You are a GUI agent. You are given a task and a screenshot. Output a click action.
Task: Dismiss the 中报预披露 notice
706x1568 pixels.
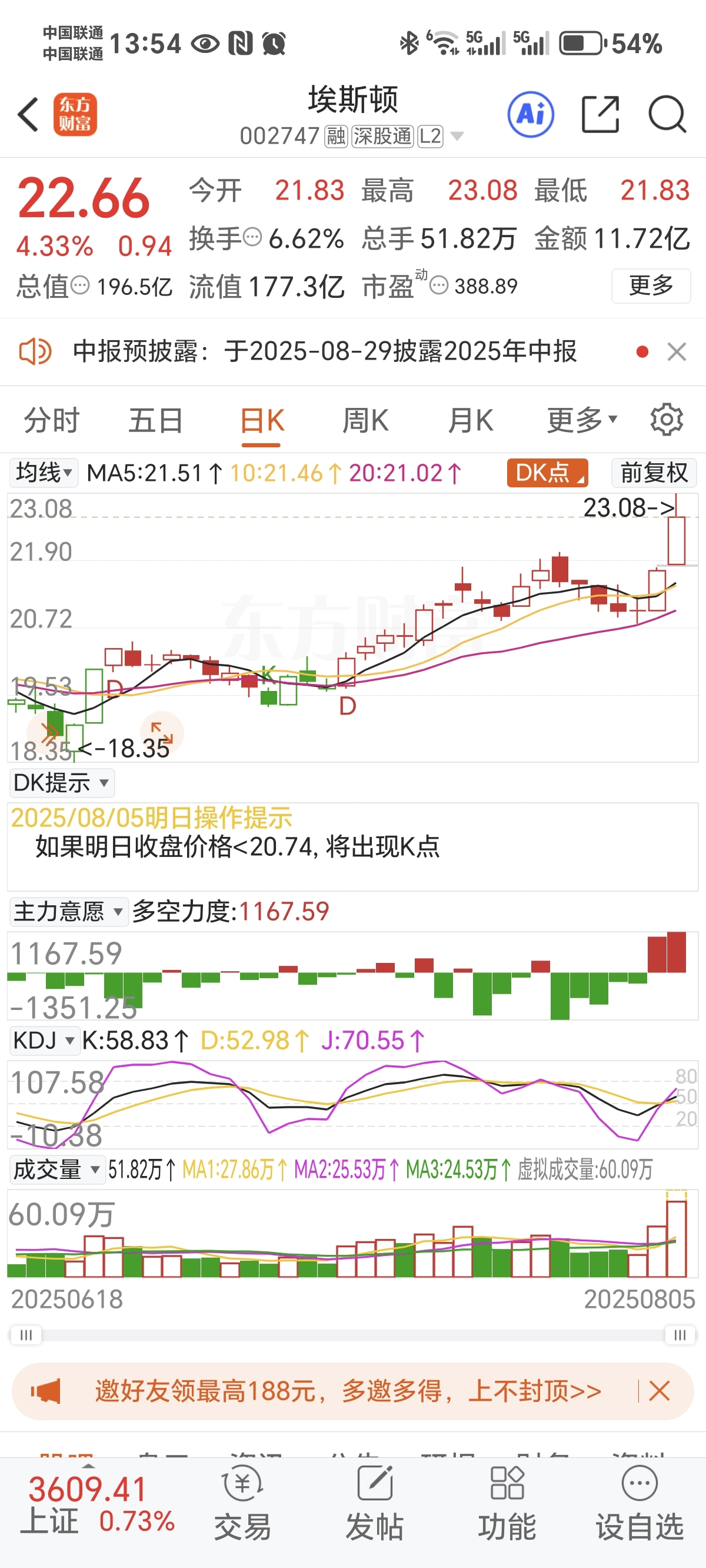pyautogui.click(x=677, y=352)
